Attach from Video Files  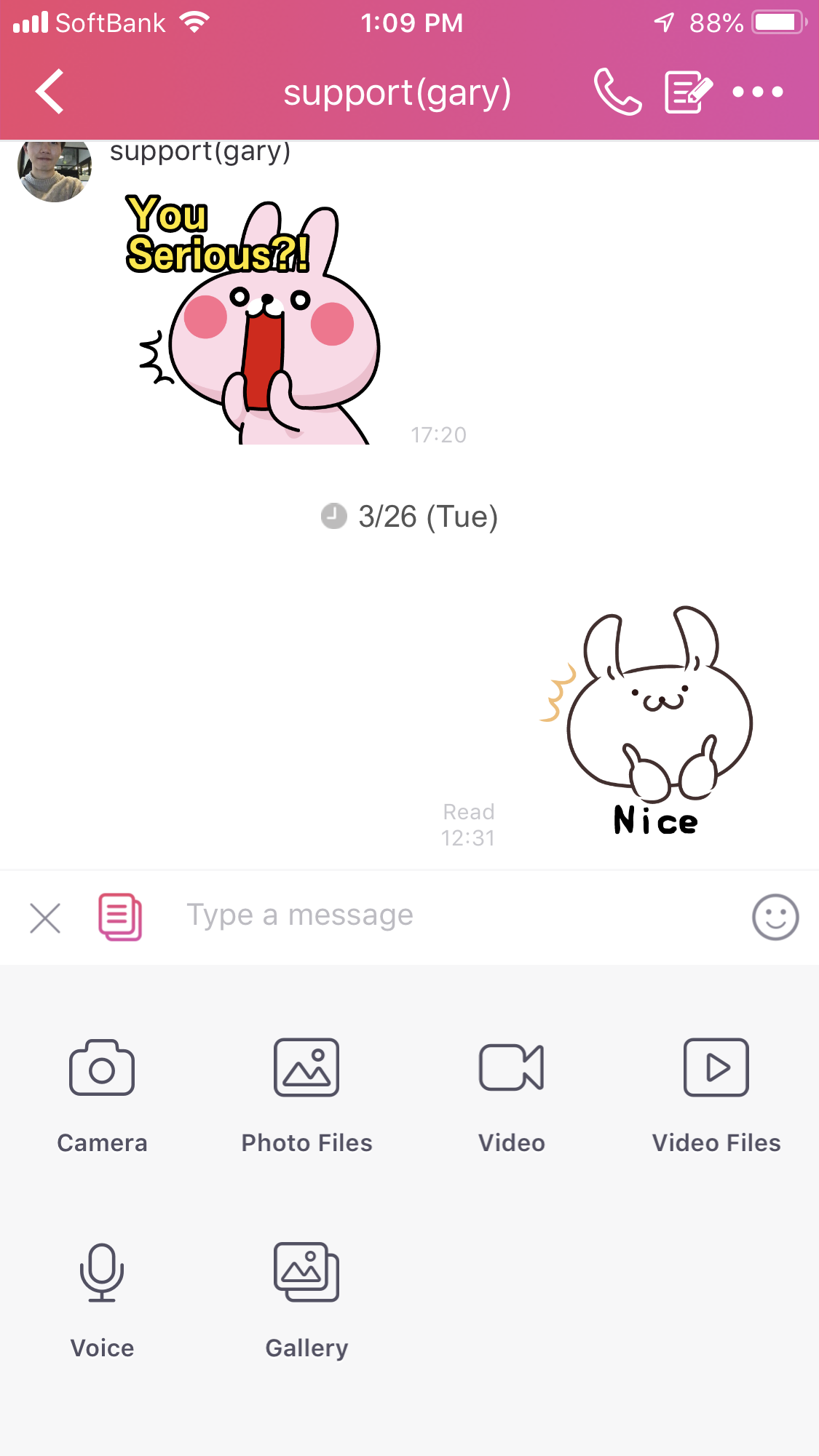716,1091
